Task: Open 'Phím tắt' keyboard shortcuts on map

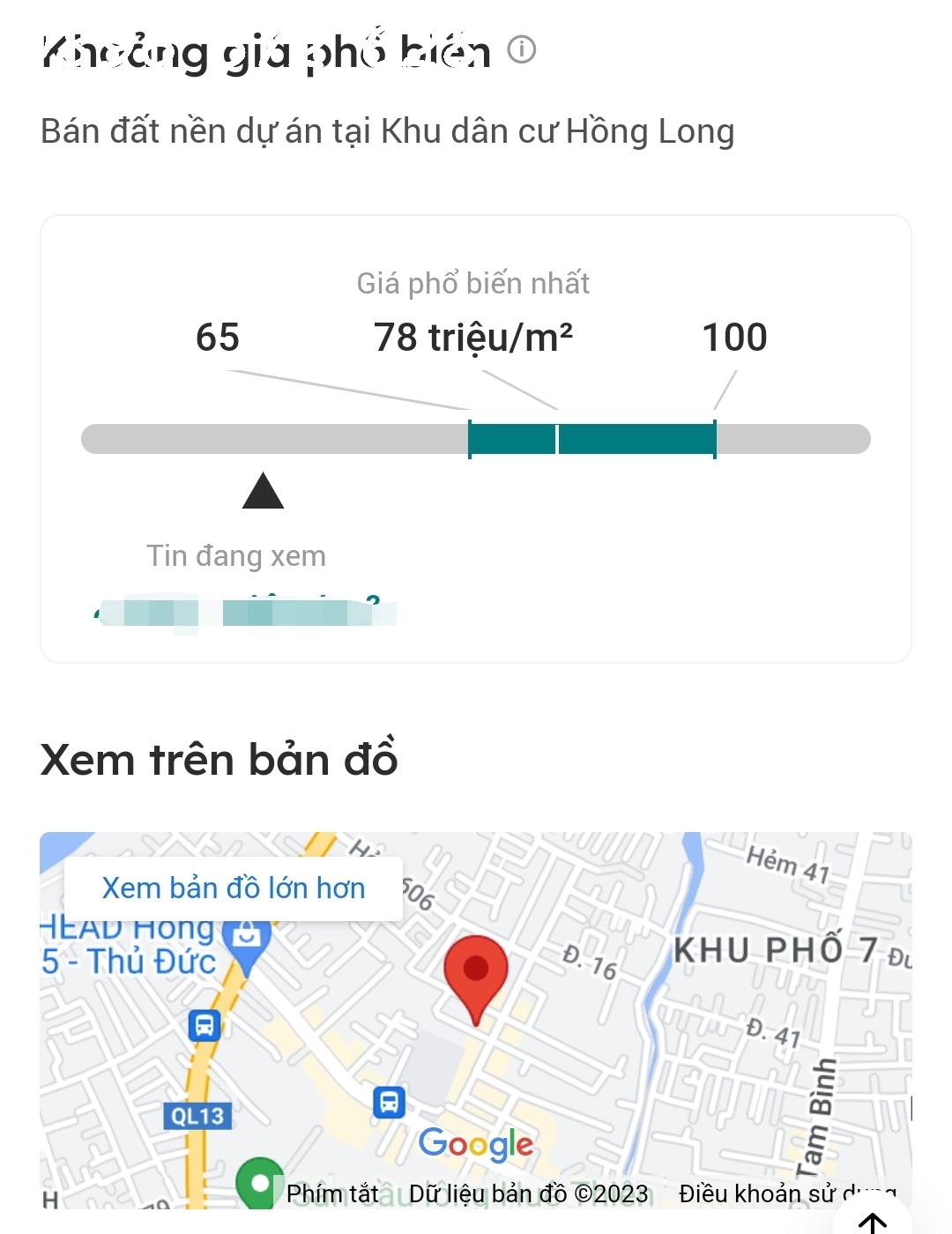Action: (x=332, y=1193)
